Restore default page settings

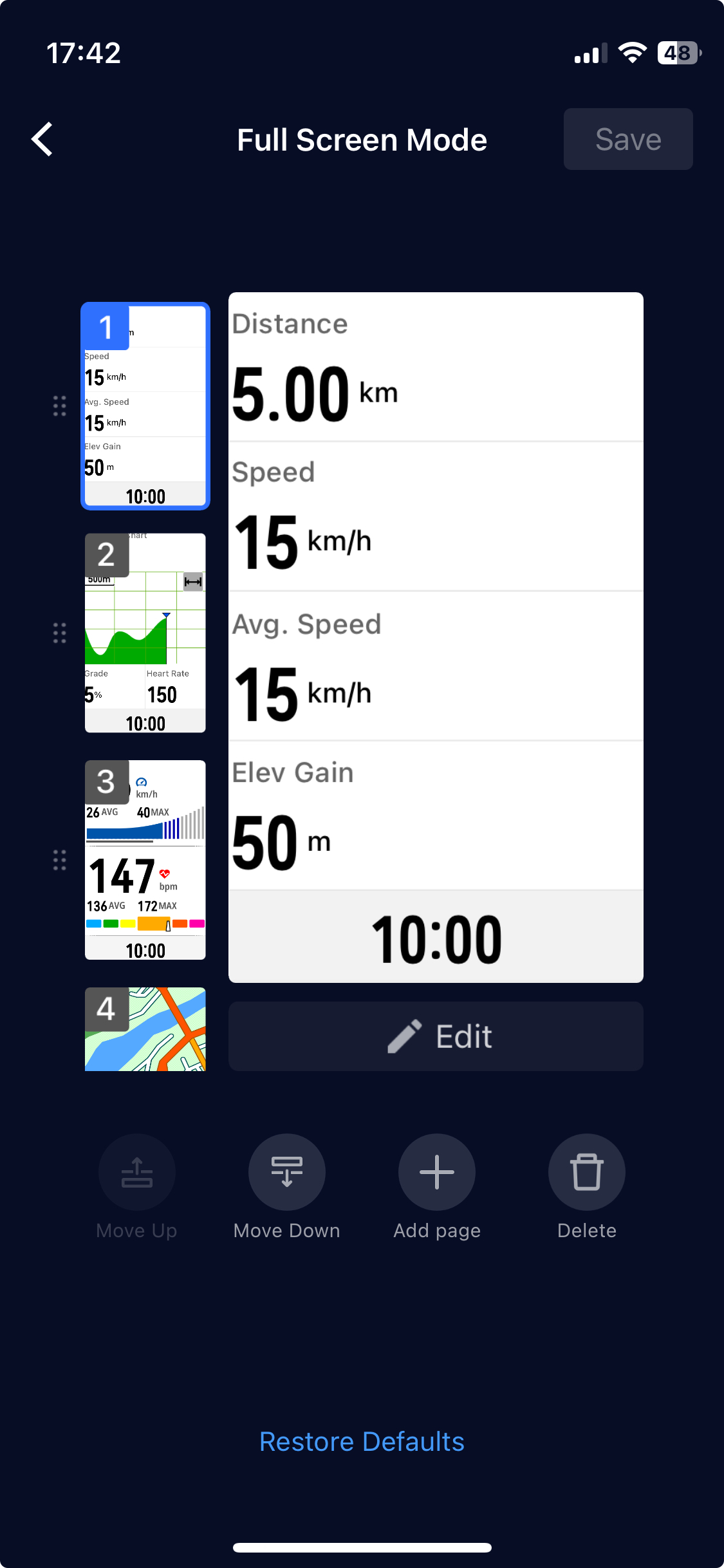(x=362, y=1442)
